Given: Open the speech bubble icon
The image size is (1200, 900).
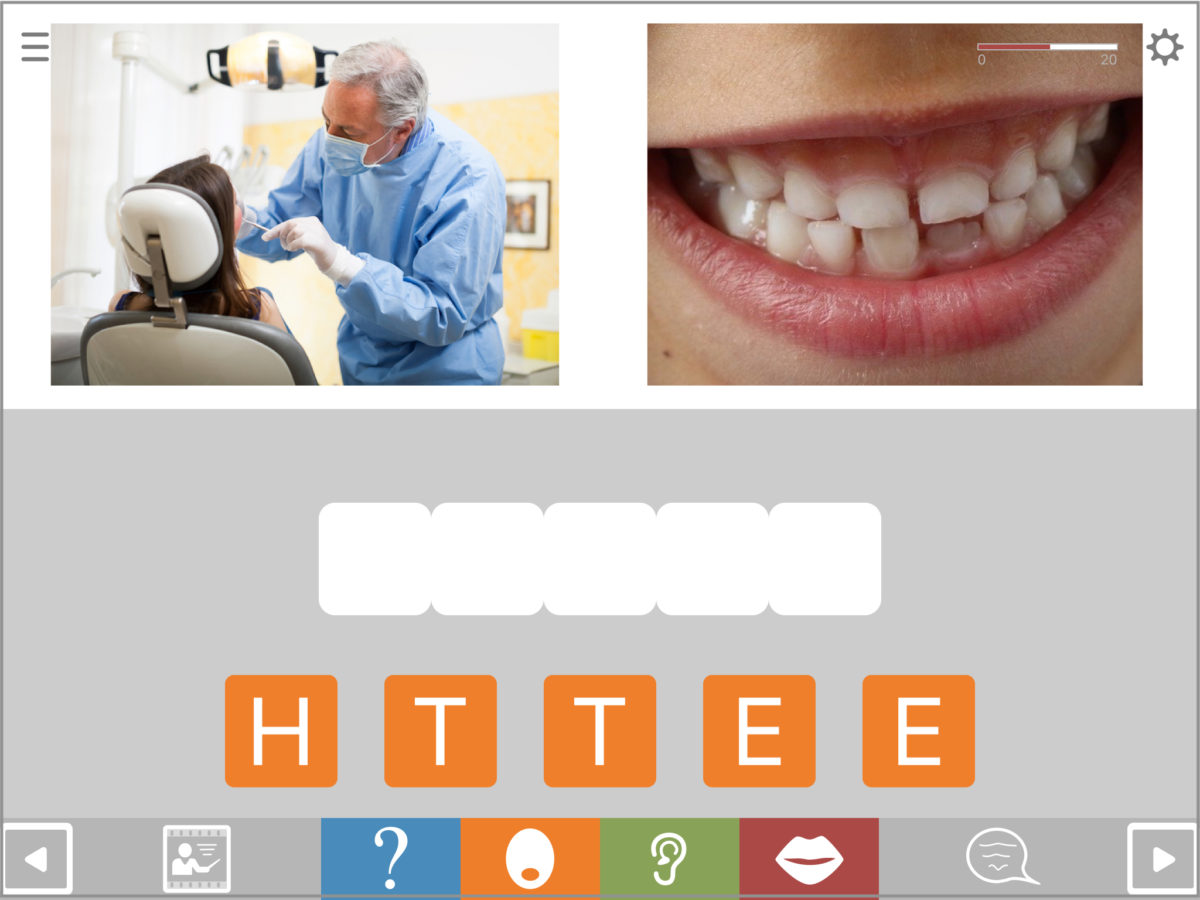Looking at the screenshot, I should click(1001, 858).
